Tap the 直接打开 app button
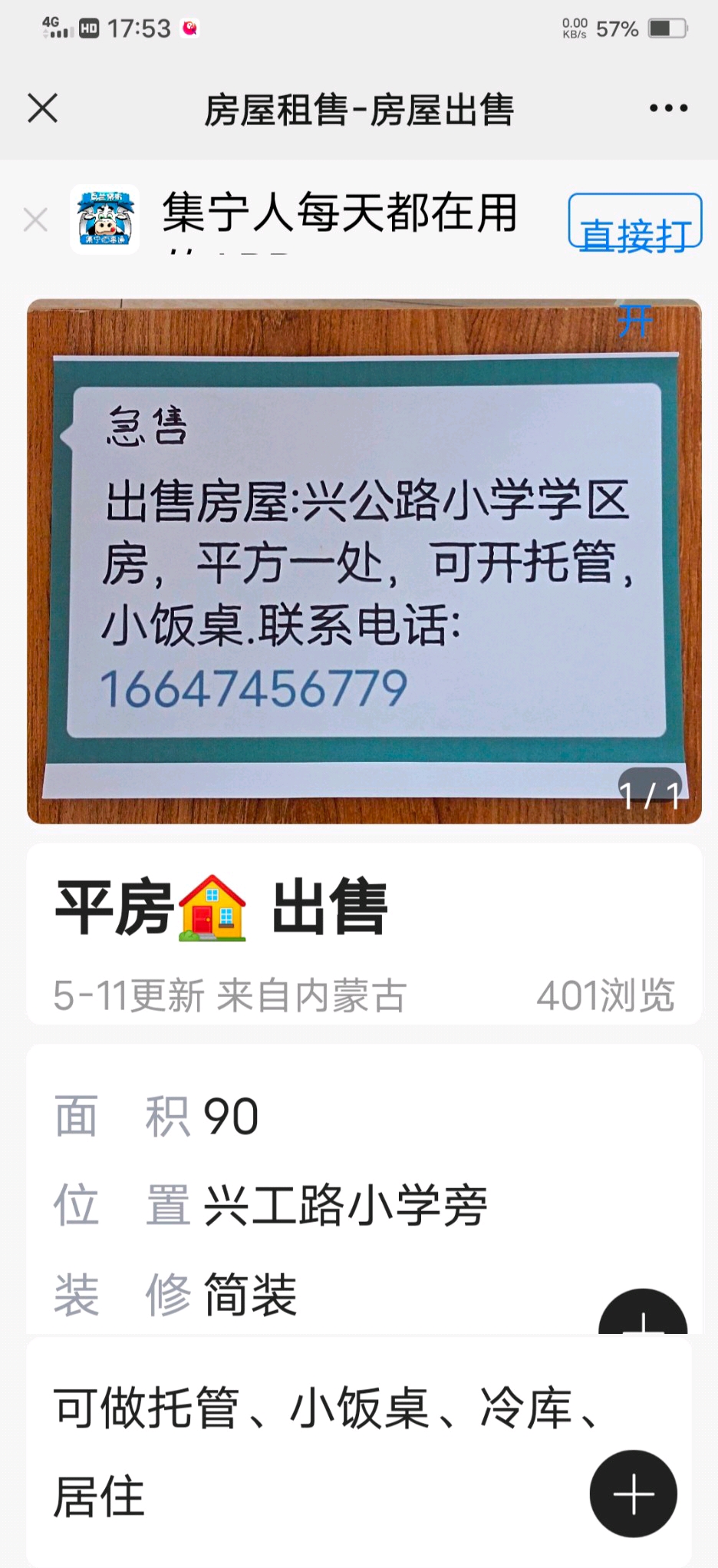 point(634,222)
